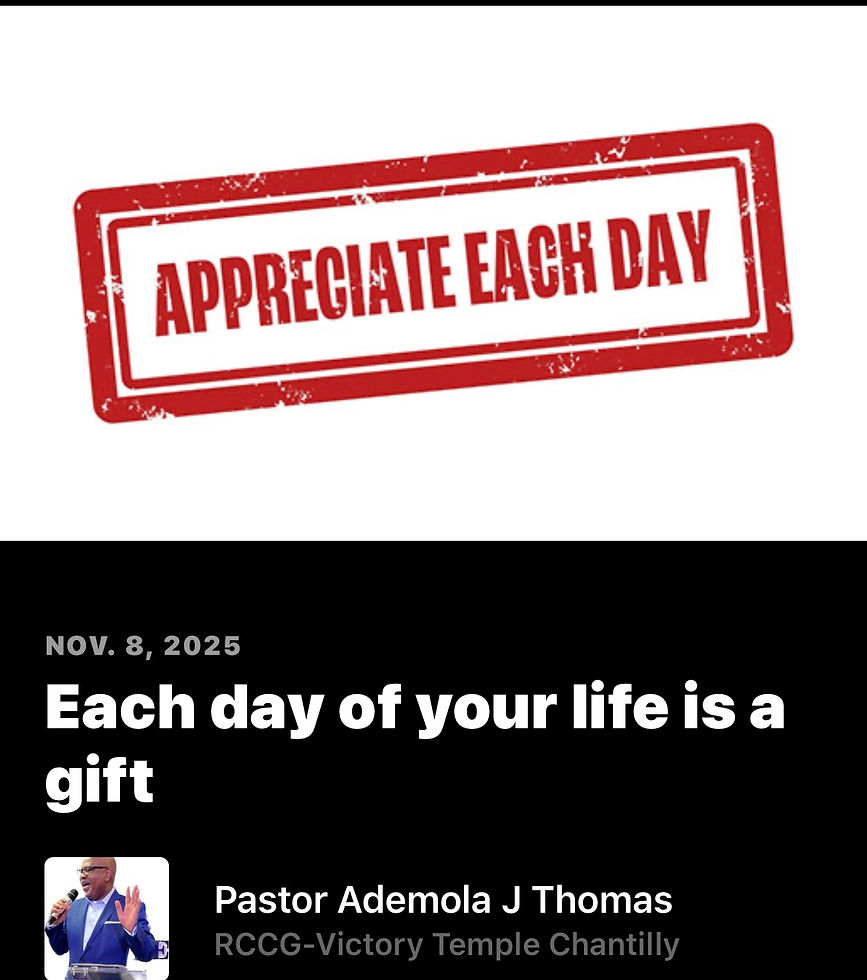Image resolution: width=867 pixels, height=980 pixels.
Task: Open Pastor Ademola J Thomas's profile
Action: point(443,900)
